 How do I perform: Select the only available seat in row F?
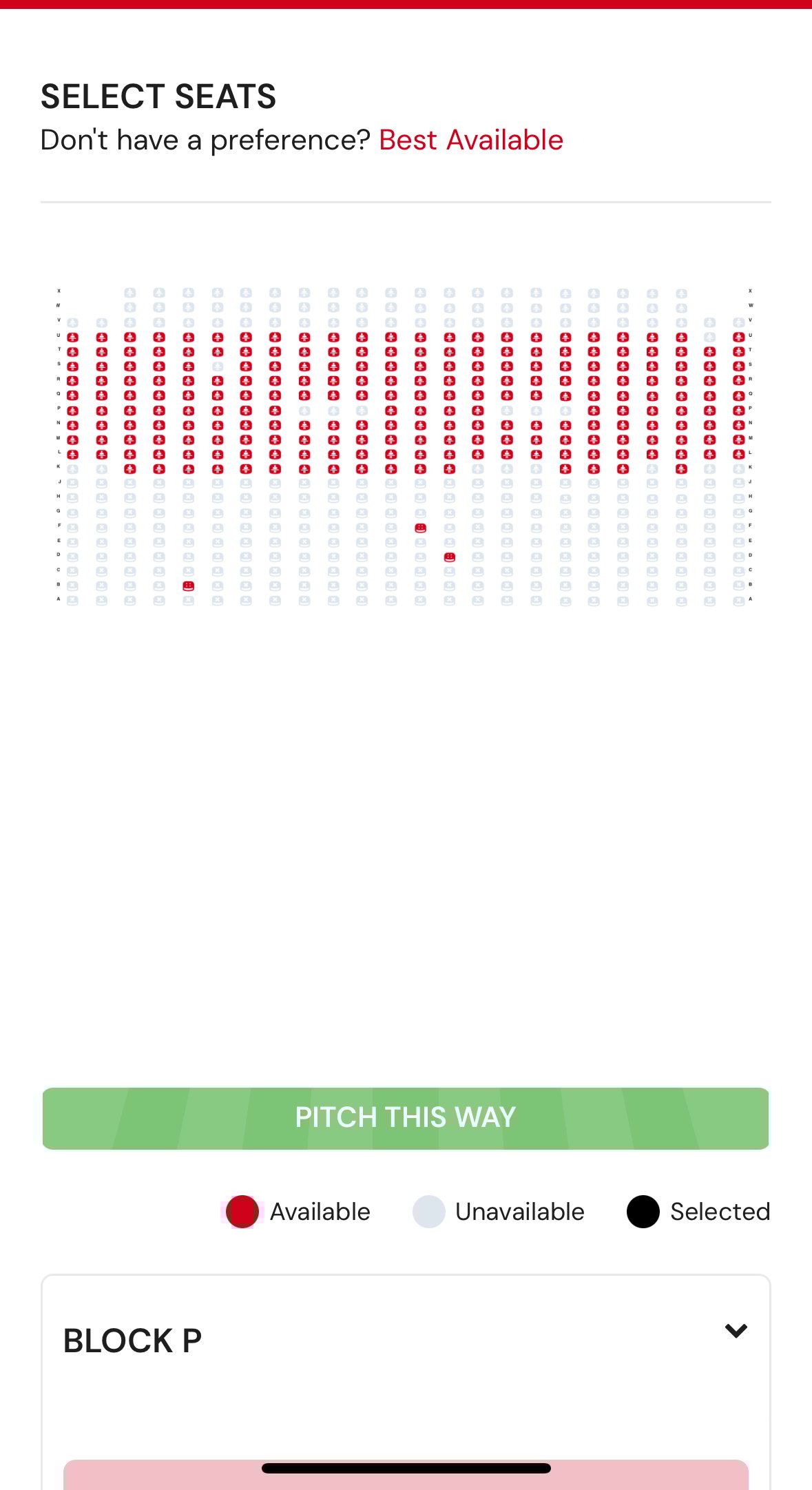pos(420,528)
